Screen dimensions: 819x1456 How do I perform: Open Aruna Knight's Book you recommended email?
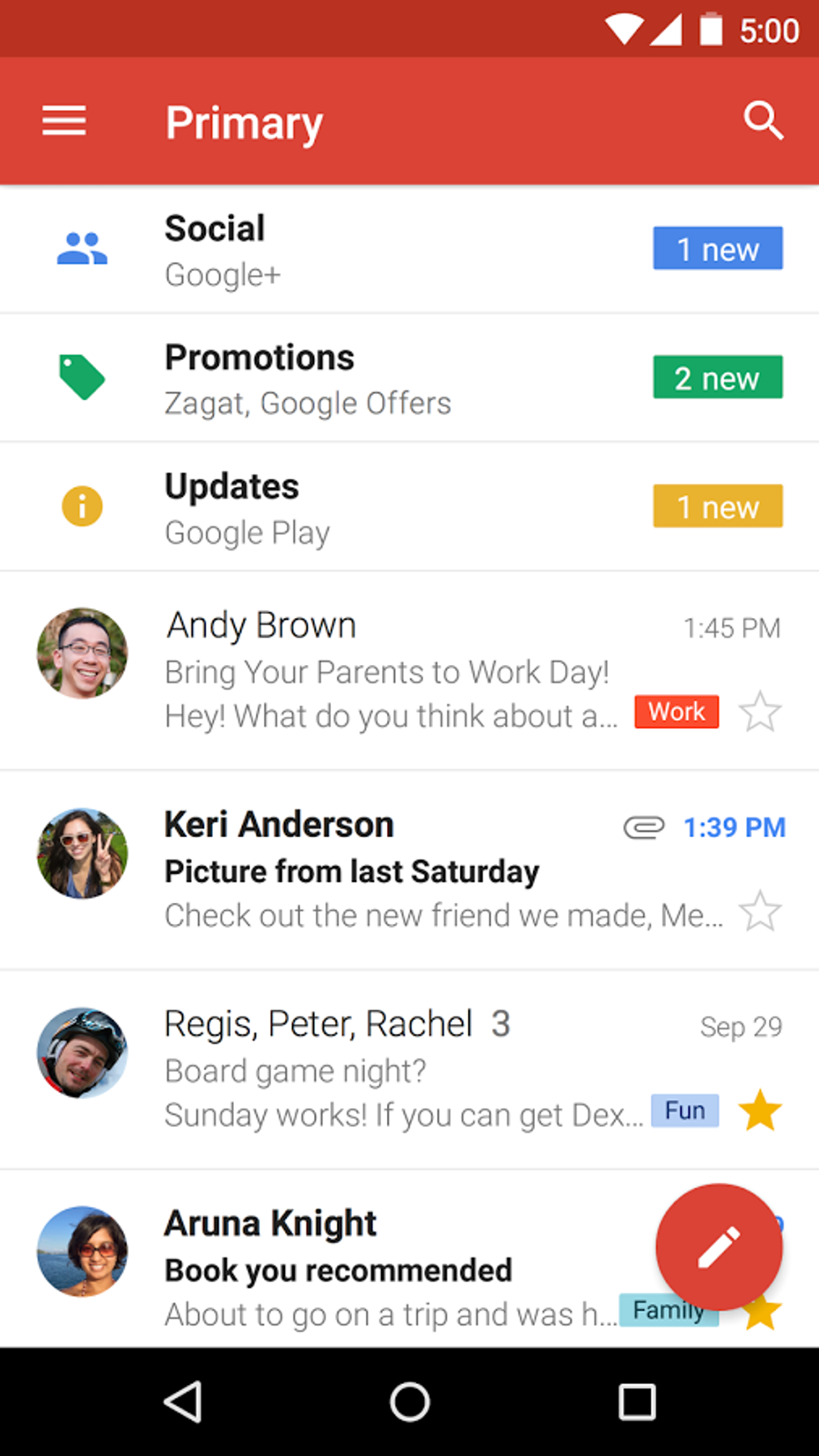[376, 1270]
